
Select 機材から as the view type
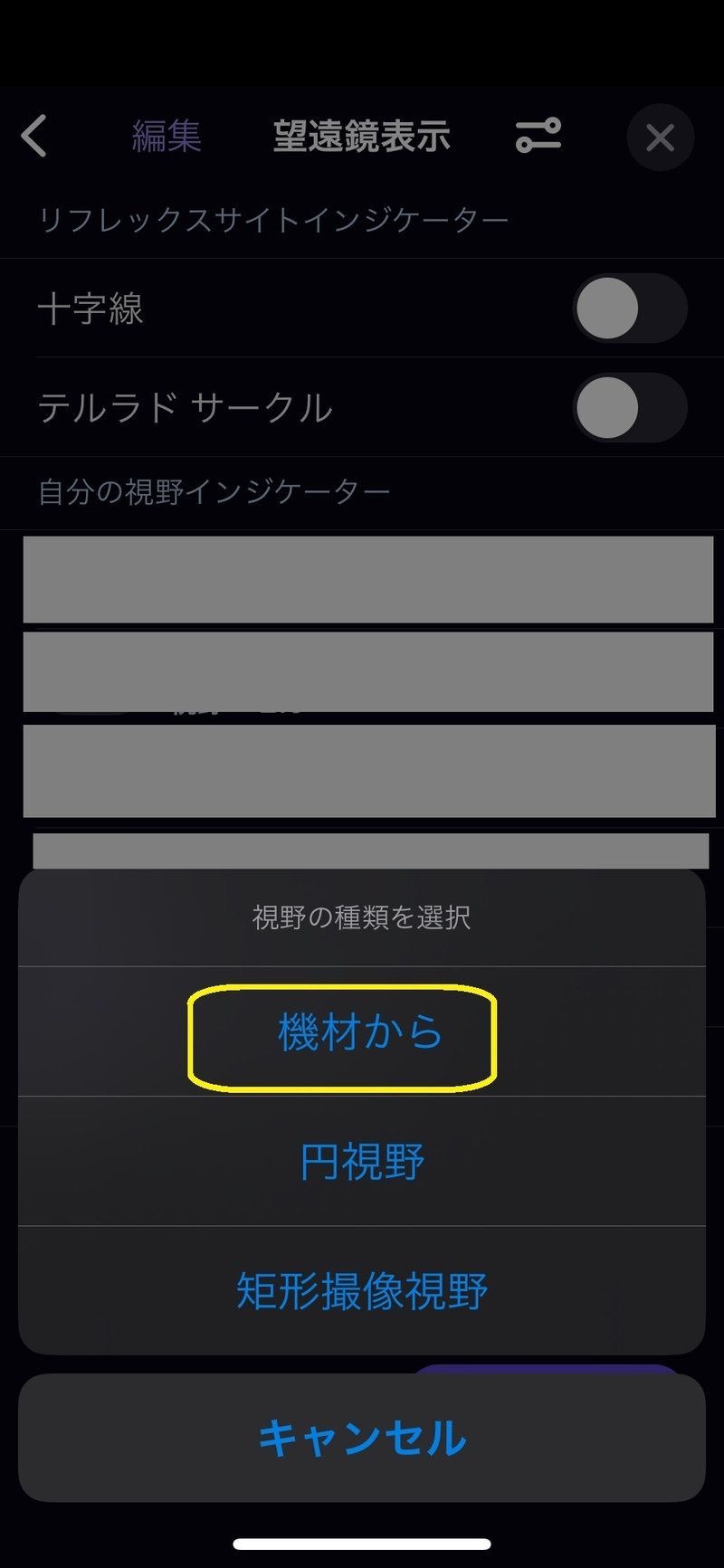(x=360, y=1032)
